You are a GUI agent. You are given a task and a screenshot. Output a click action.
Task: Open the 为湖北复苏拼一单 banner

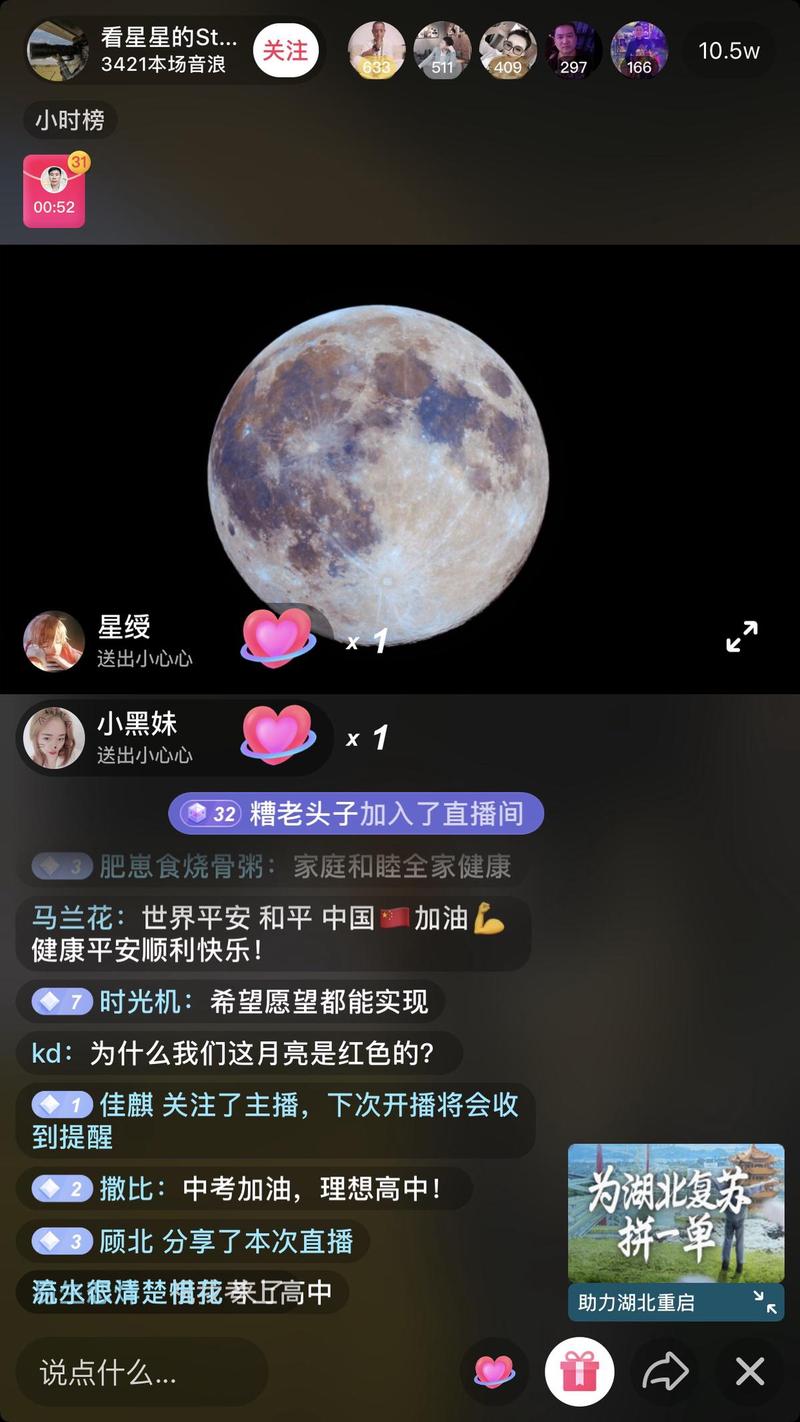click(676, 1213)
